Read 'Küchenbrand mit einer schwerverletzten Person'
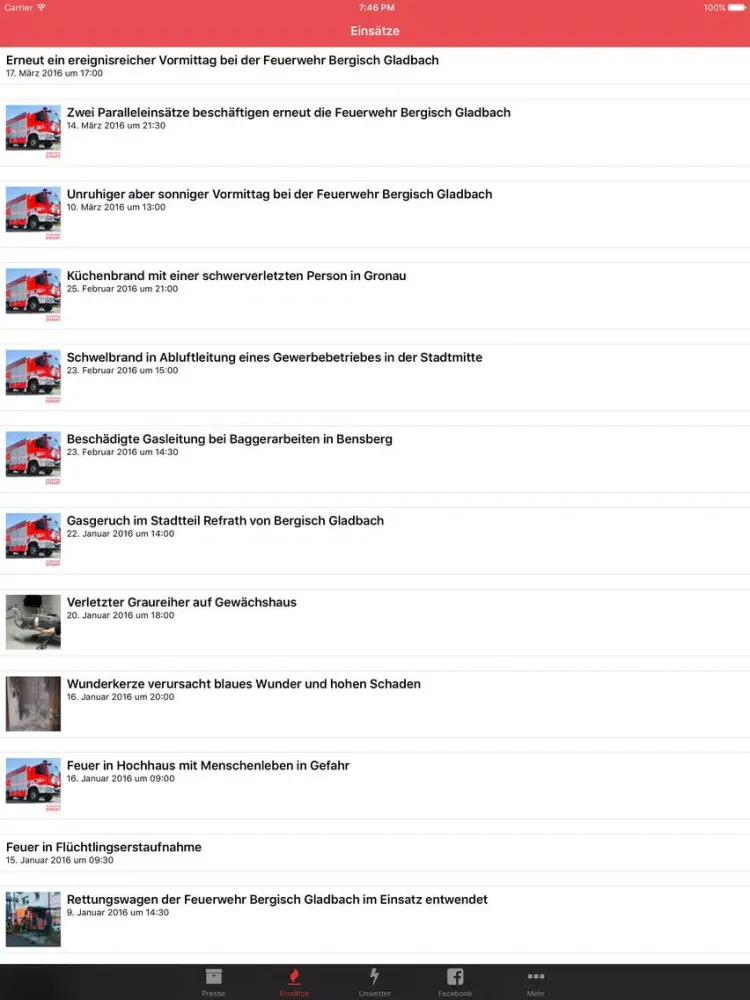This screenshot has height=1000, width=750. [x=236, y=276]
